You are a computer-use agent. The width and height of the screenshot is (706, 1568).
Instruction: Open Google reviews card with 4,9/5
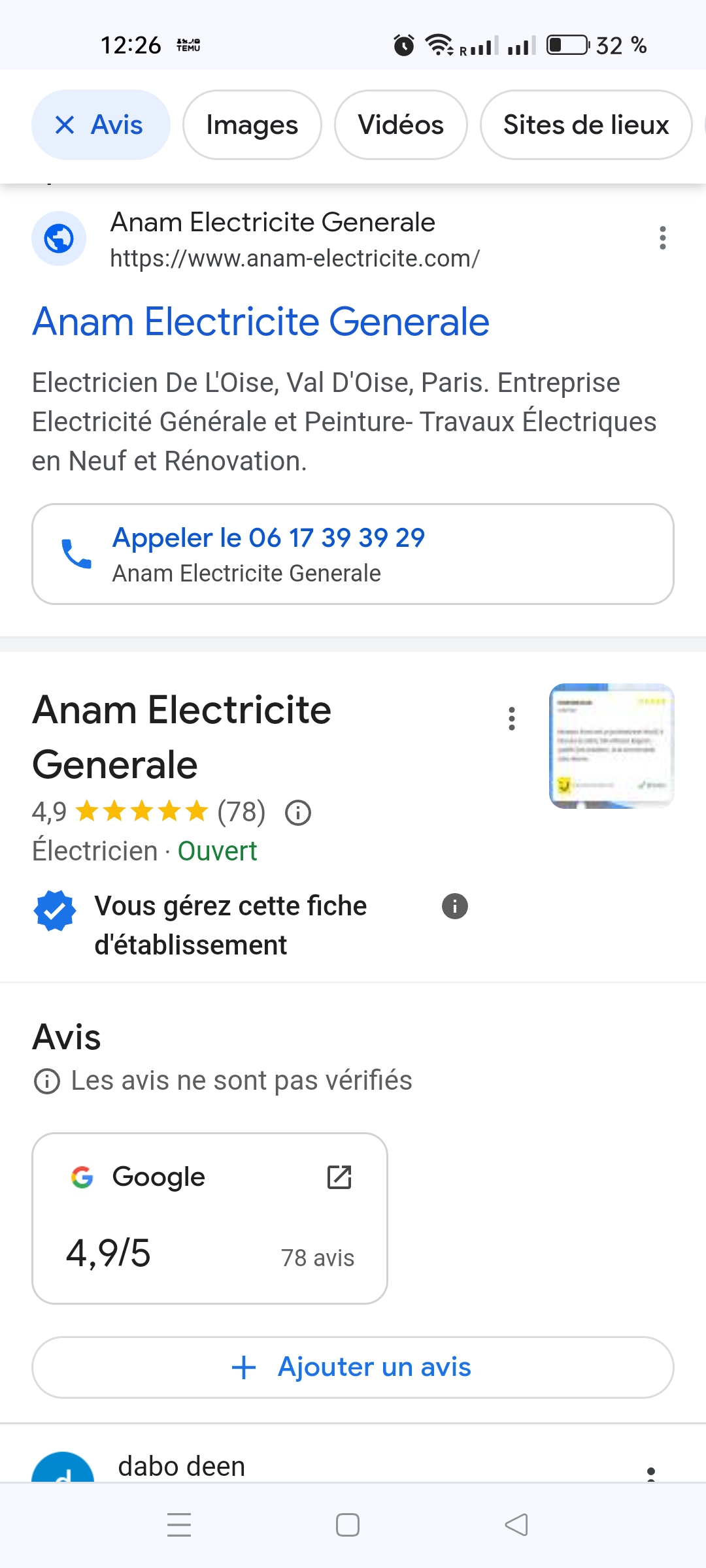pyautogui.click(x=210, y=1218)
